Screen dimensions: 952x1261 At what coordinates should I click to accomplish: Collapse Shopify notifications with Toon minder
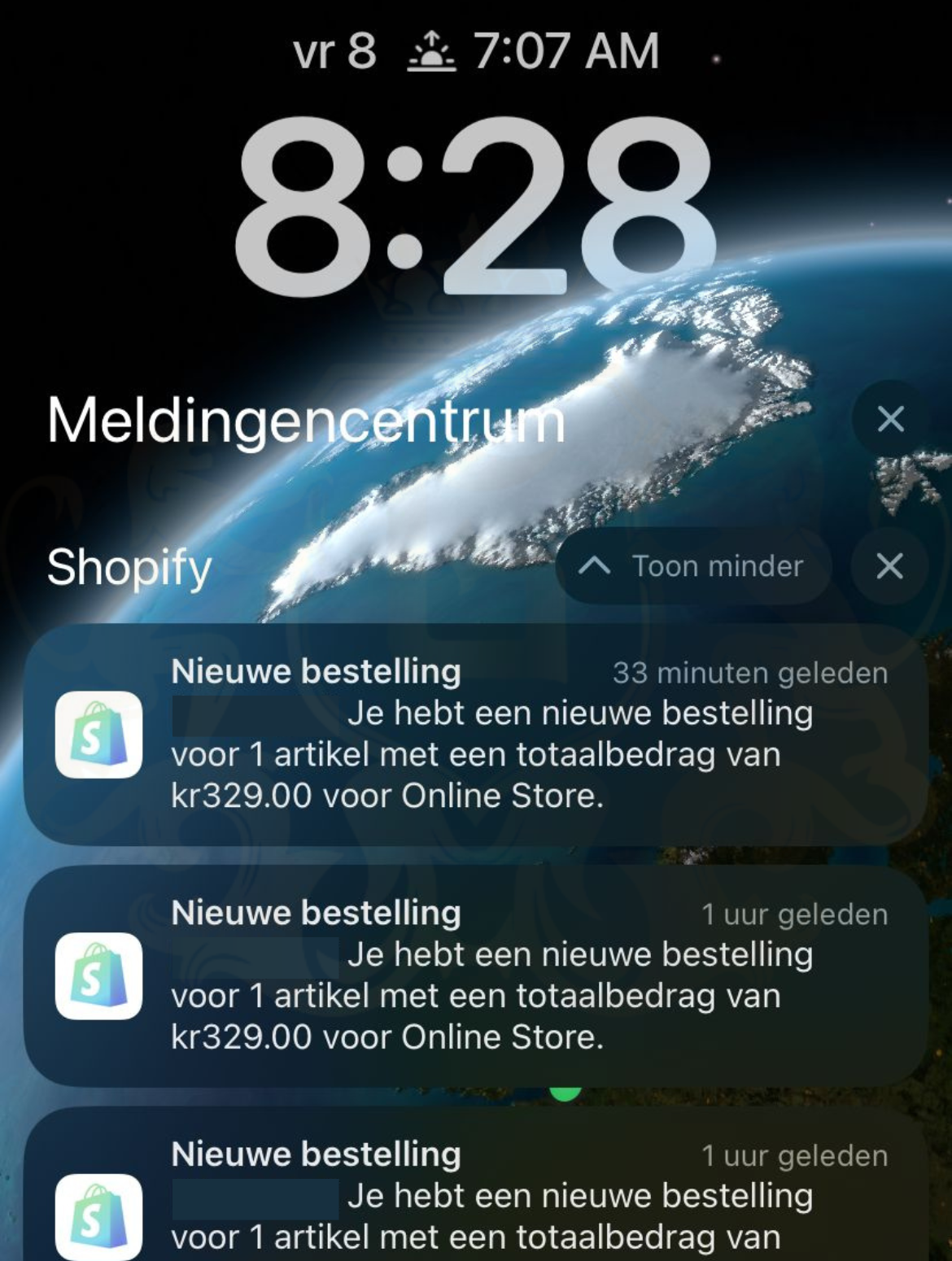coord(693,566)
